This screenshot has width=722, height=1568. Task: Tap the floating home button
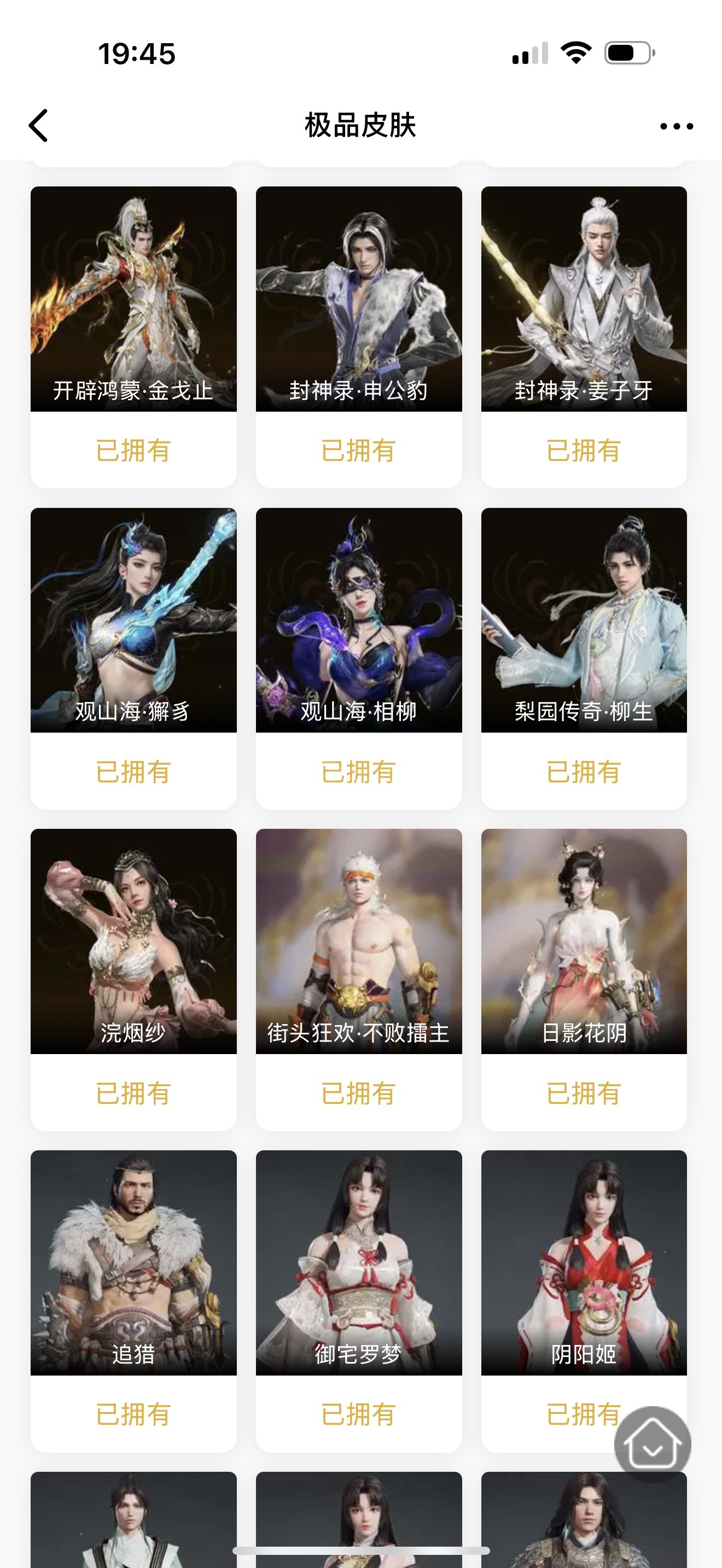click(652, 1444)
